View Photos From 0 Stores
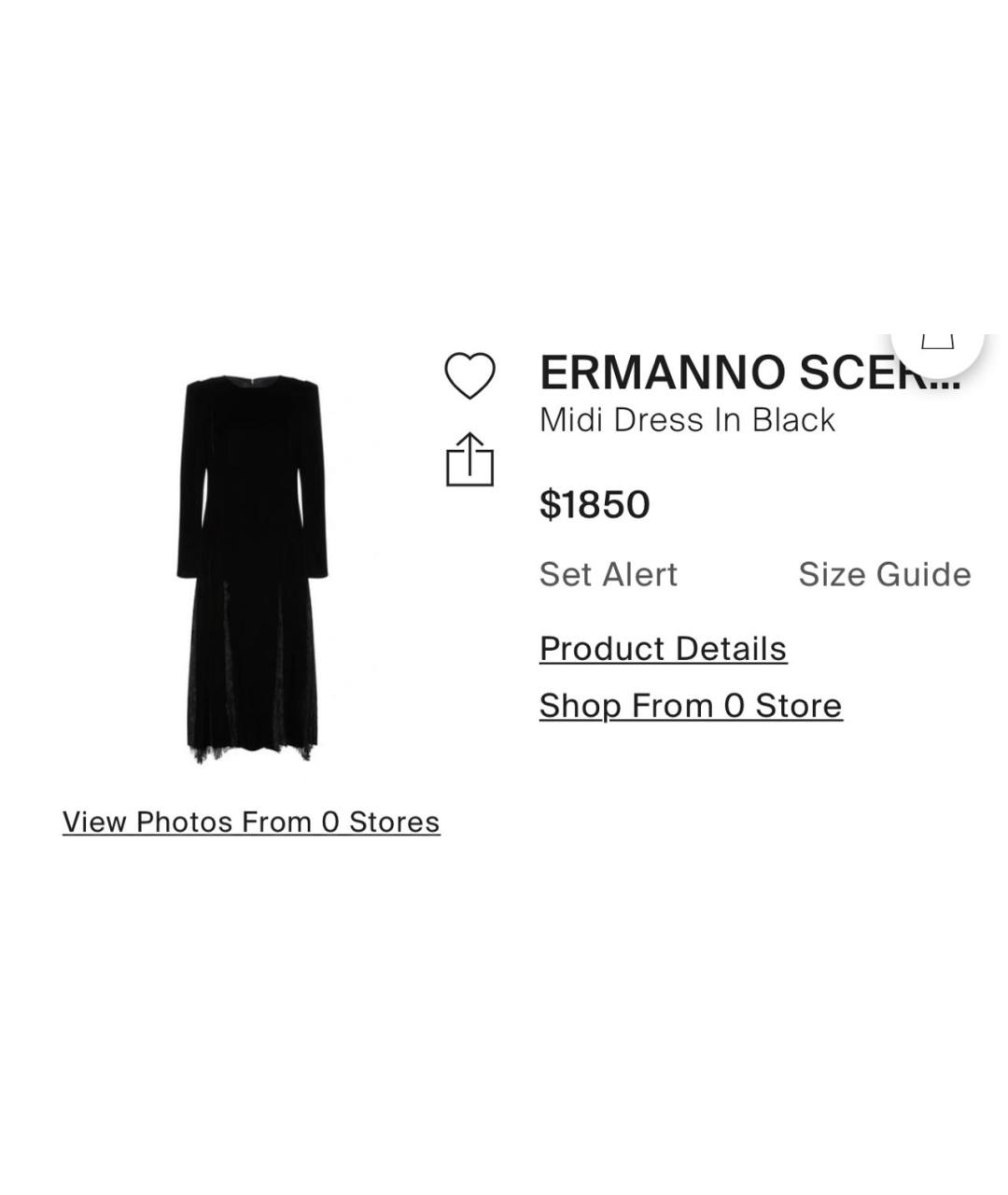Image resolution: width=1008 pixels, height=1195 pixels. [251, 822]
